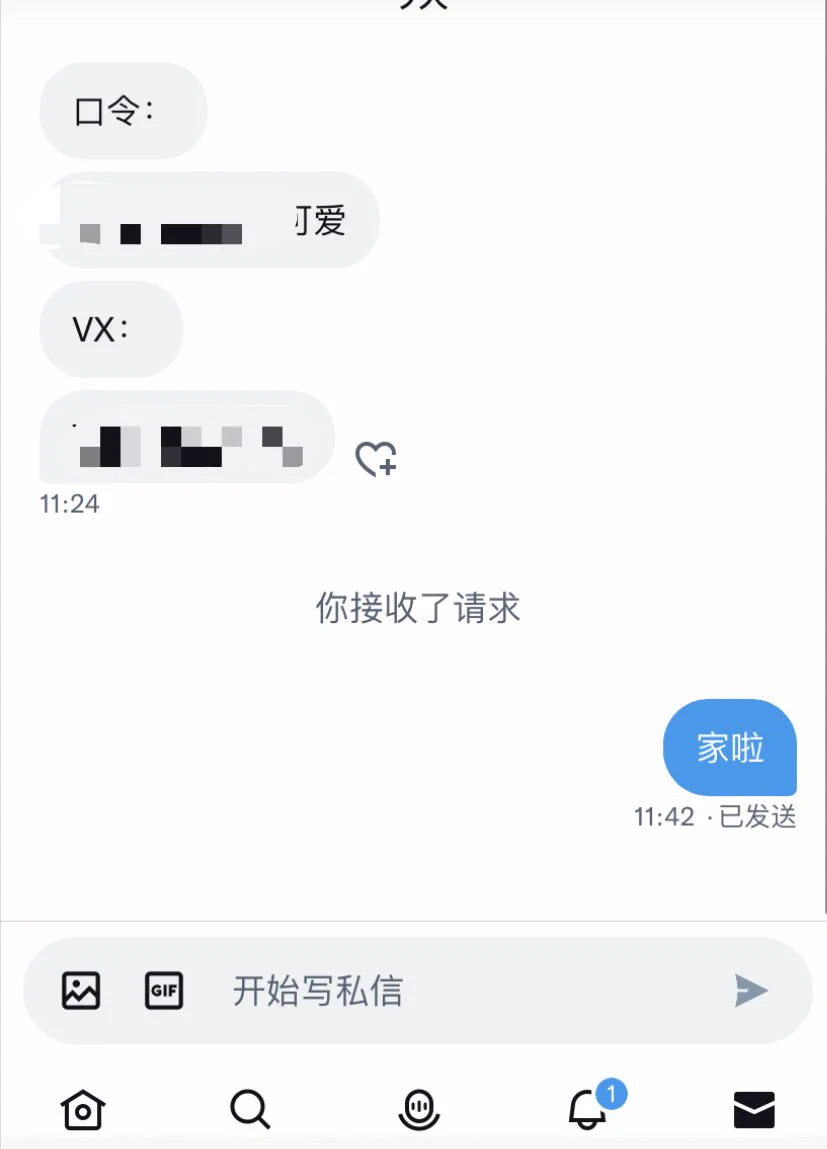Image resolution: width=827 pixels, height=1149 pixels.
Task: Tap the 开始写私信 message field
Action: [450, 990]
